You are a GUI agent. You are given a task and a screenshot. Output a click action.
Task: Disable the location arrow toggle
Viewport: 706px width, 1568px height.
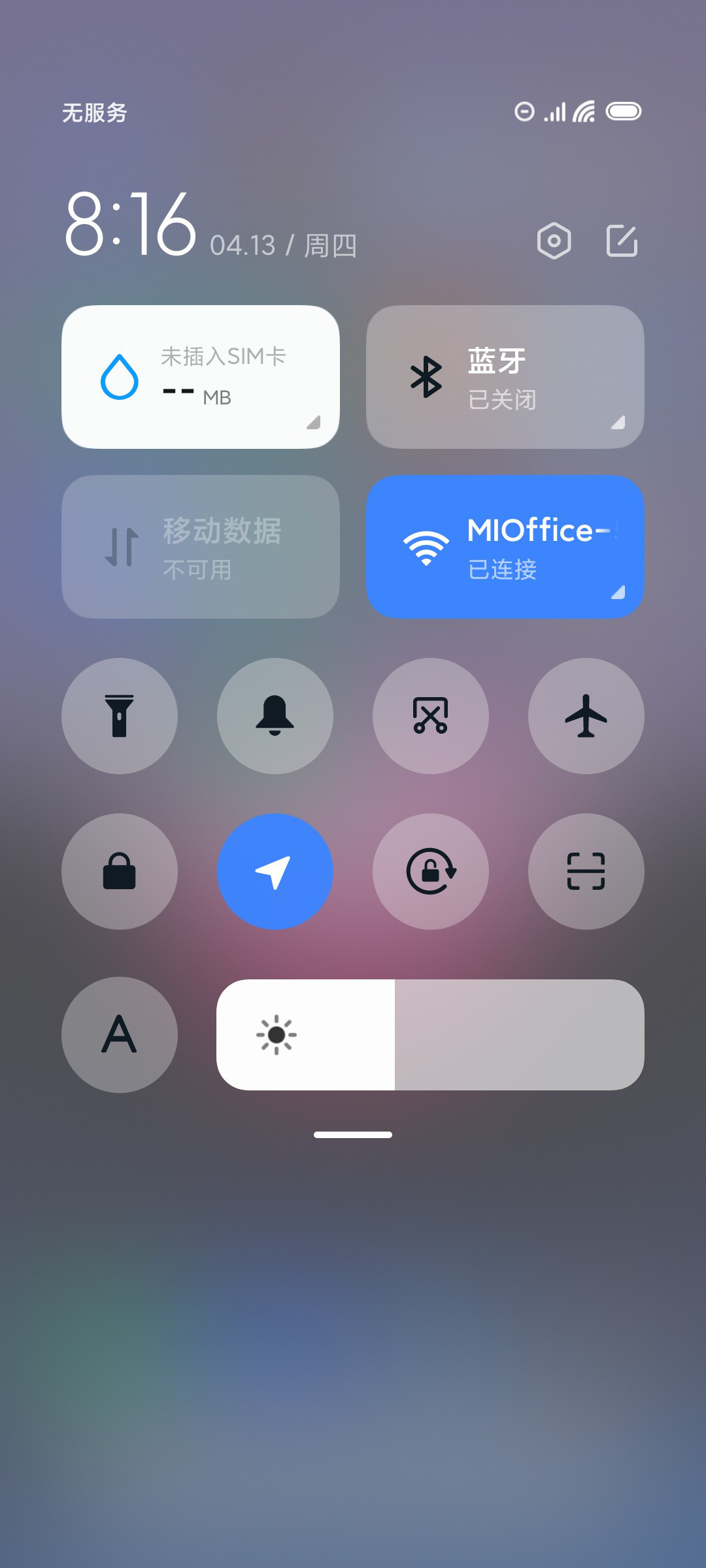[x=275, y=872]
